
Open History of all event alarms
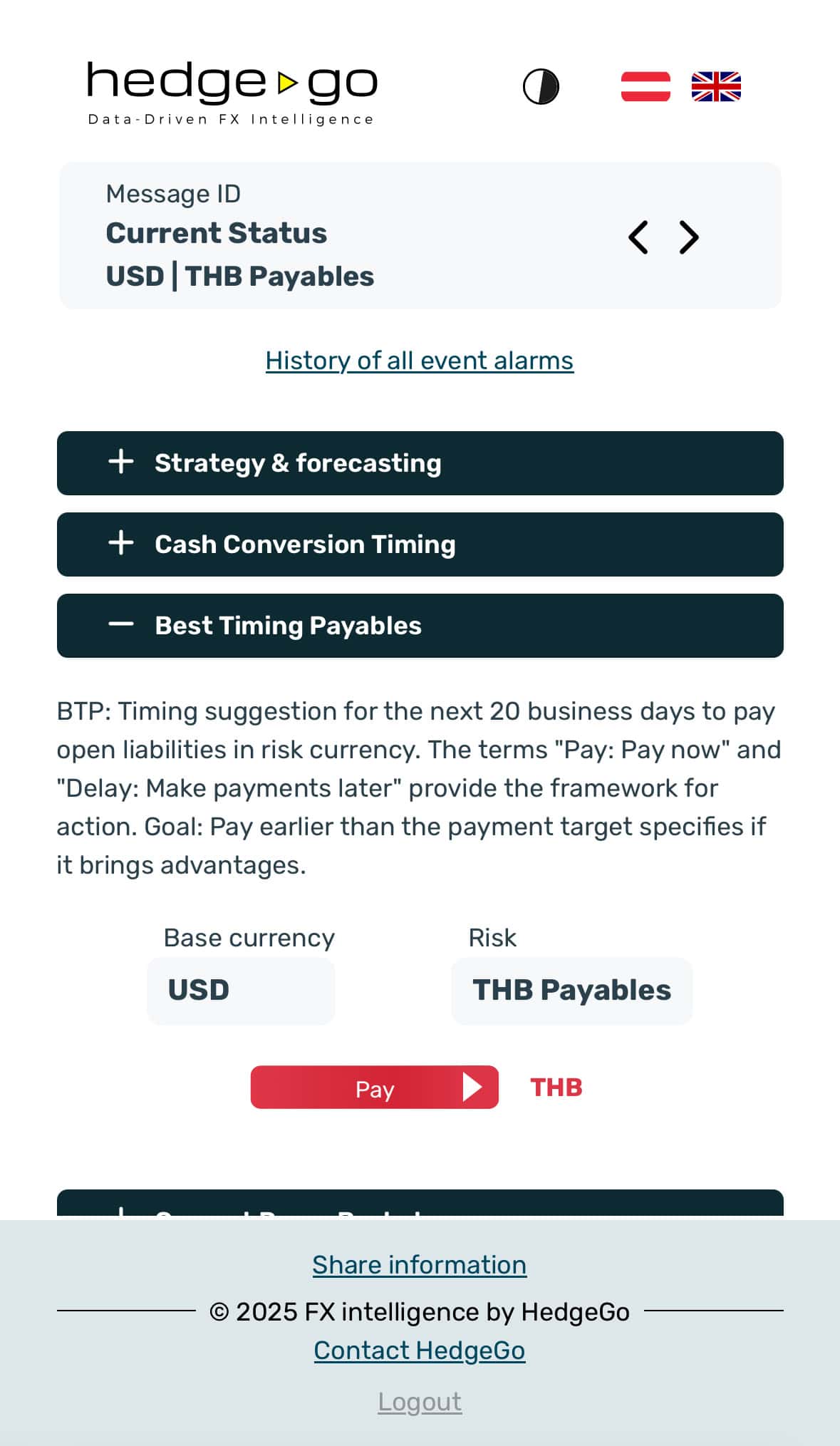pos(419,361)
